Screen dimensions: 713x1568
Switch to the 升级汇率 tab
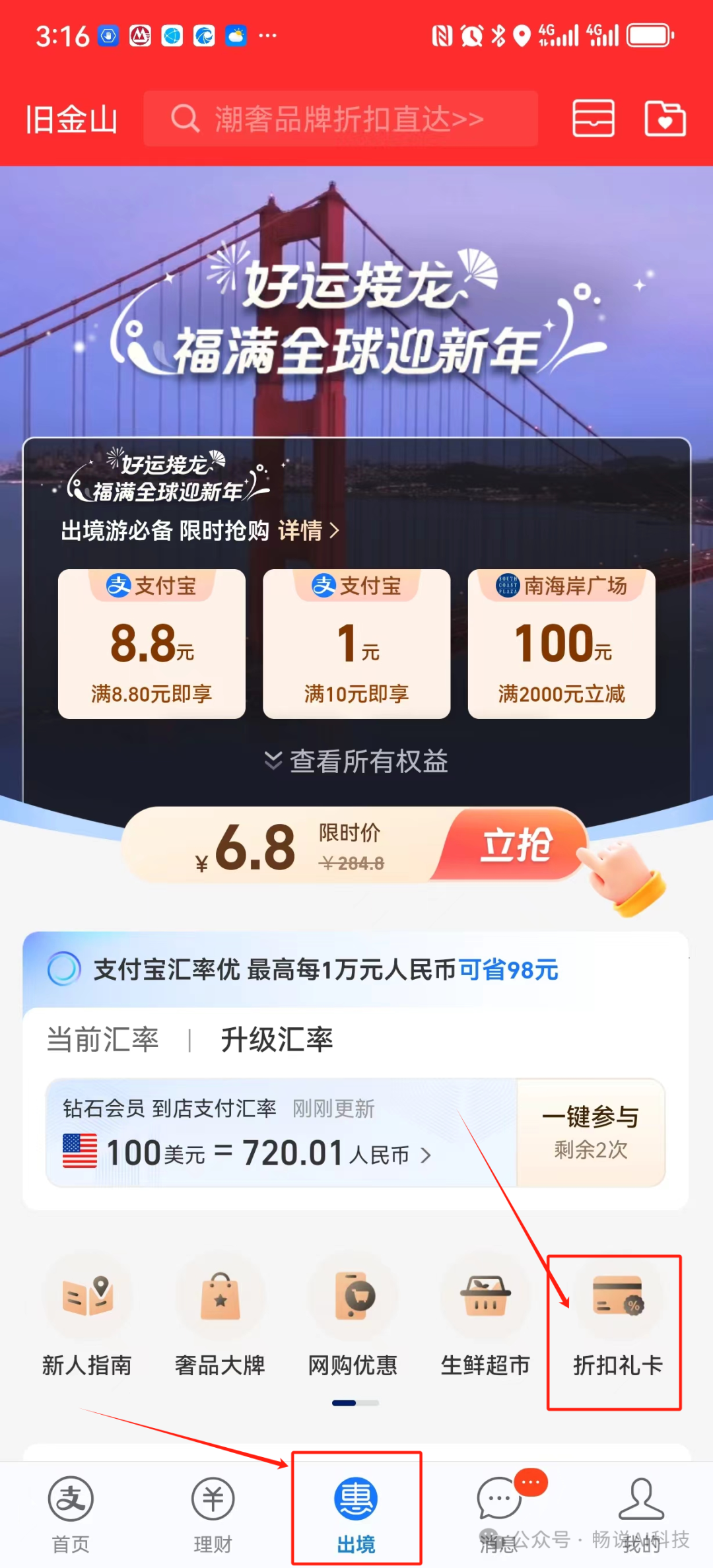pyautogui.click(x=277, y=1040)
